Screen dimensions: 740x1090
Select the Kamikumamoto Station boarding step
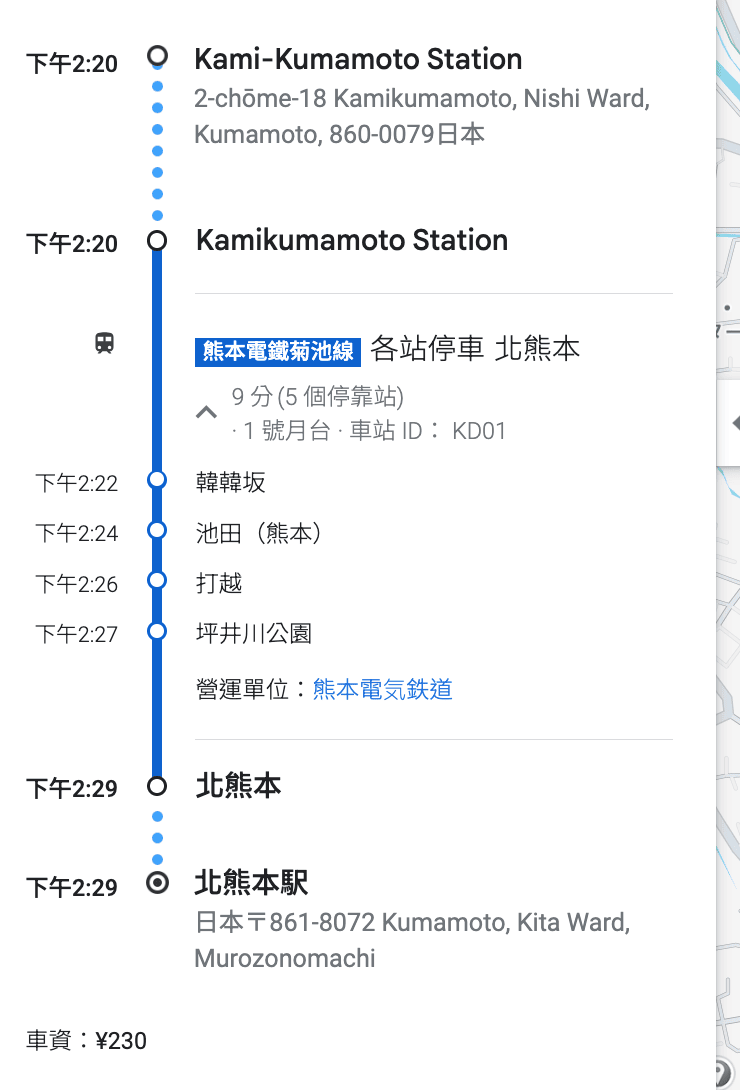pyautogui.click(x=352, y=240)
